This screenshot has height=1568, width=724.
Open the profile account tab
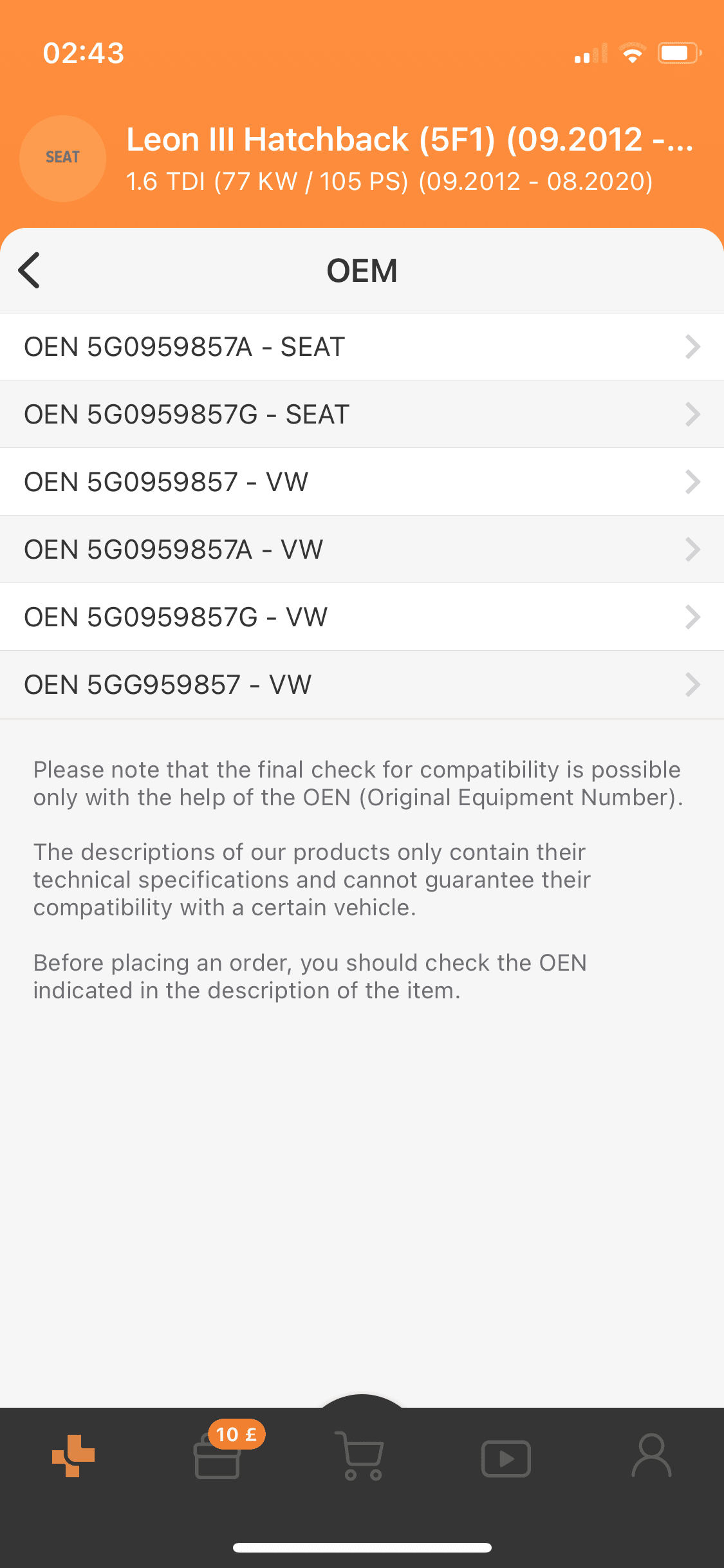tap(651, 1456)
